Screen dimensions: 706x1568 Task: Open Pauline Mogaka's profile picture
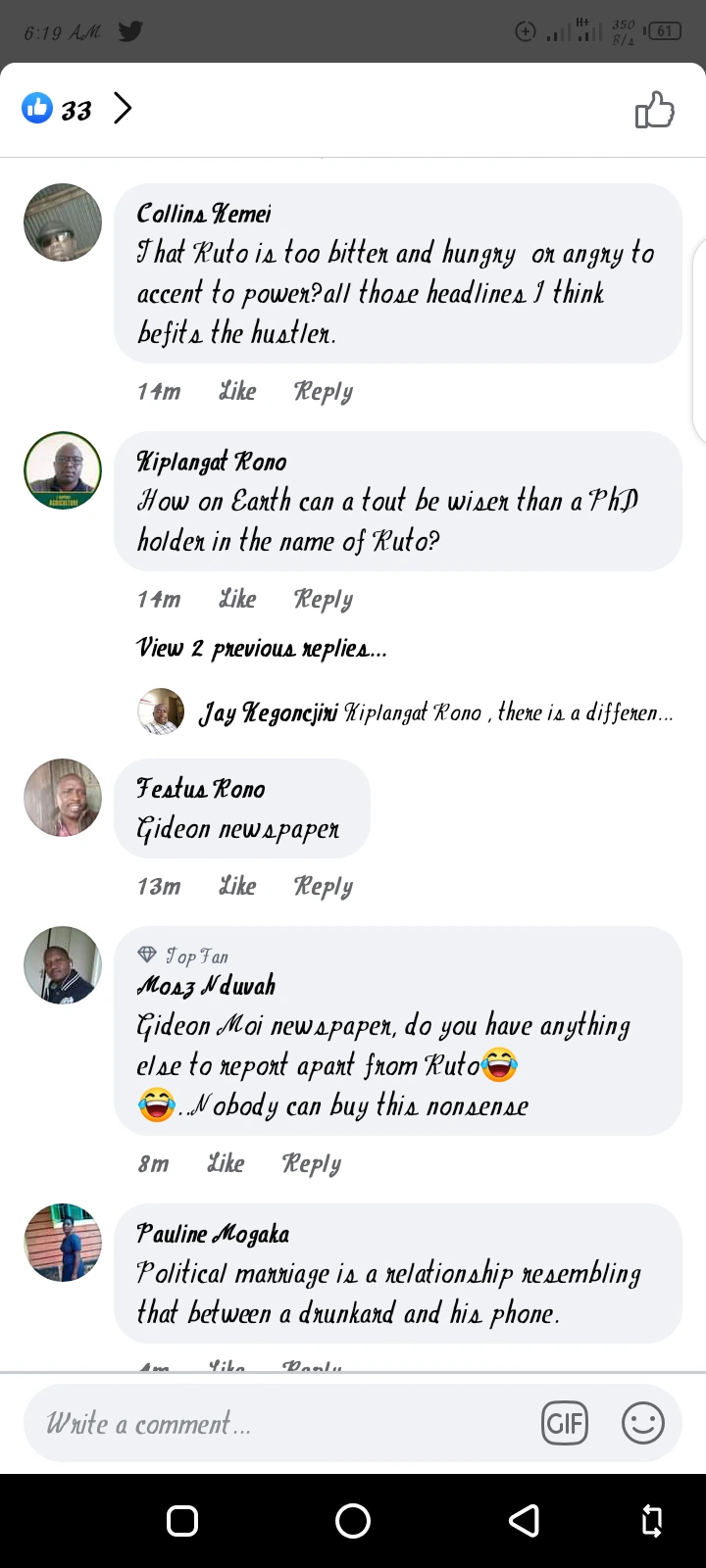pos(63,1243)
